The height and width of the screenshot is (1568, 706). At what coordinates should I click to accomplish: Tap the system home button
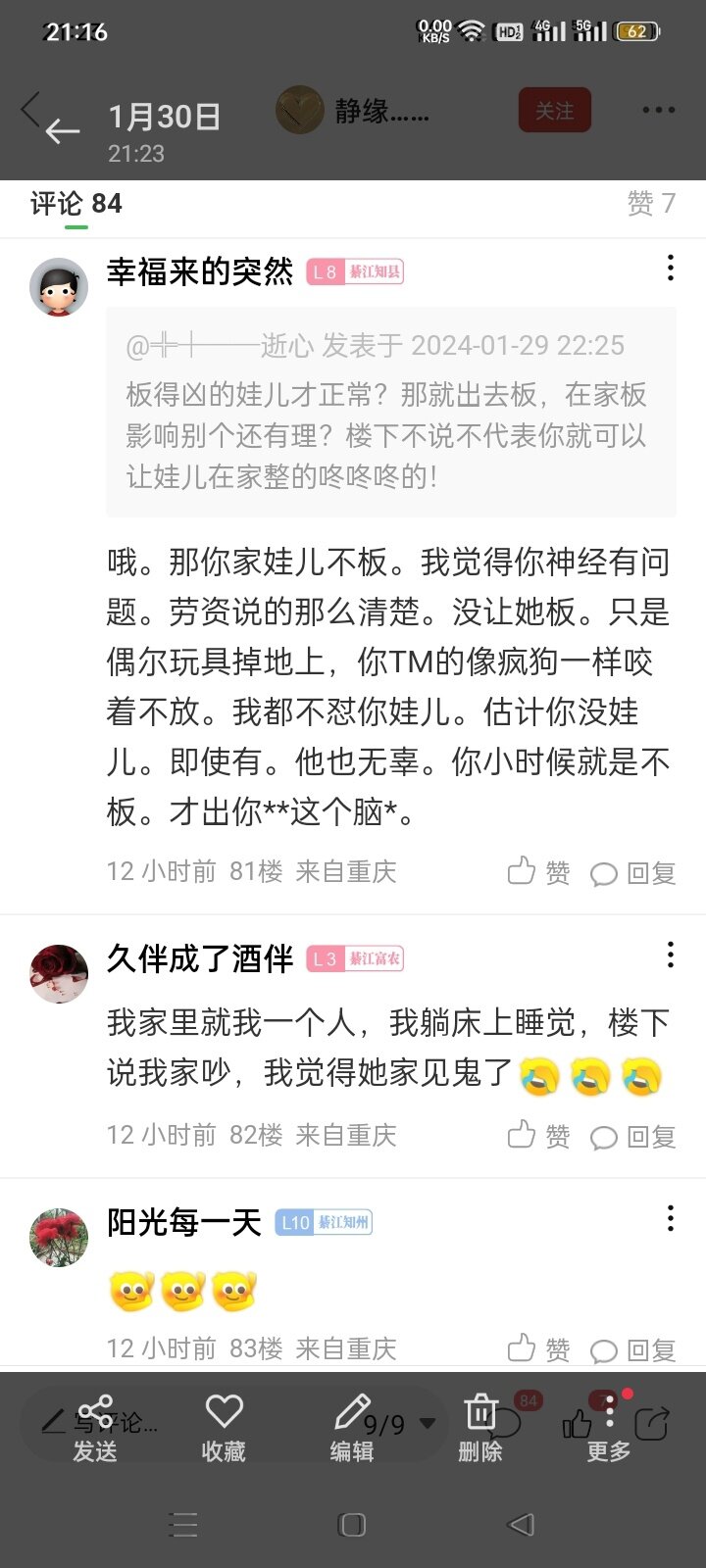[x=352, y=1524]
